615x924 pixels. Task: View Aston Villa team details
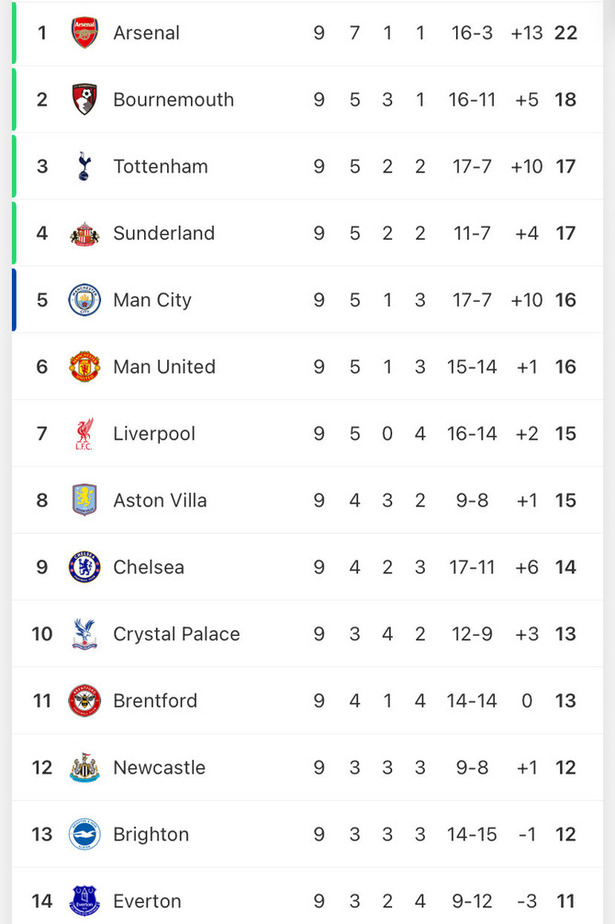pos(160,500)
